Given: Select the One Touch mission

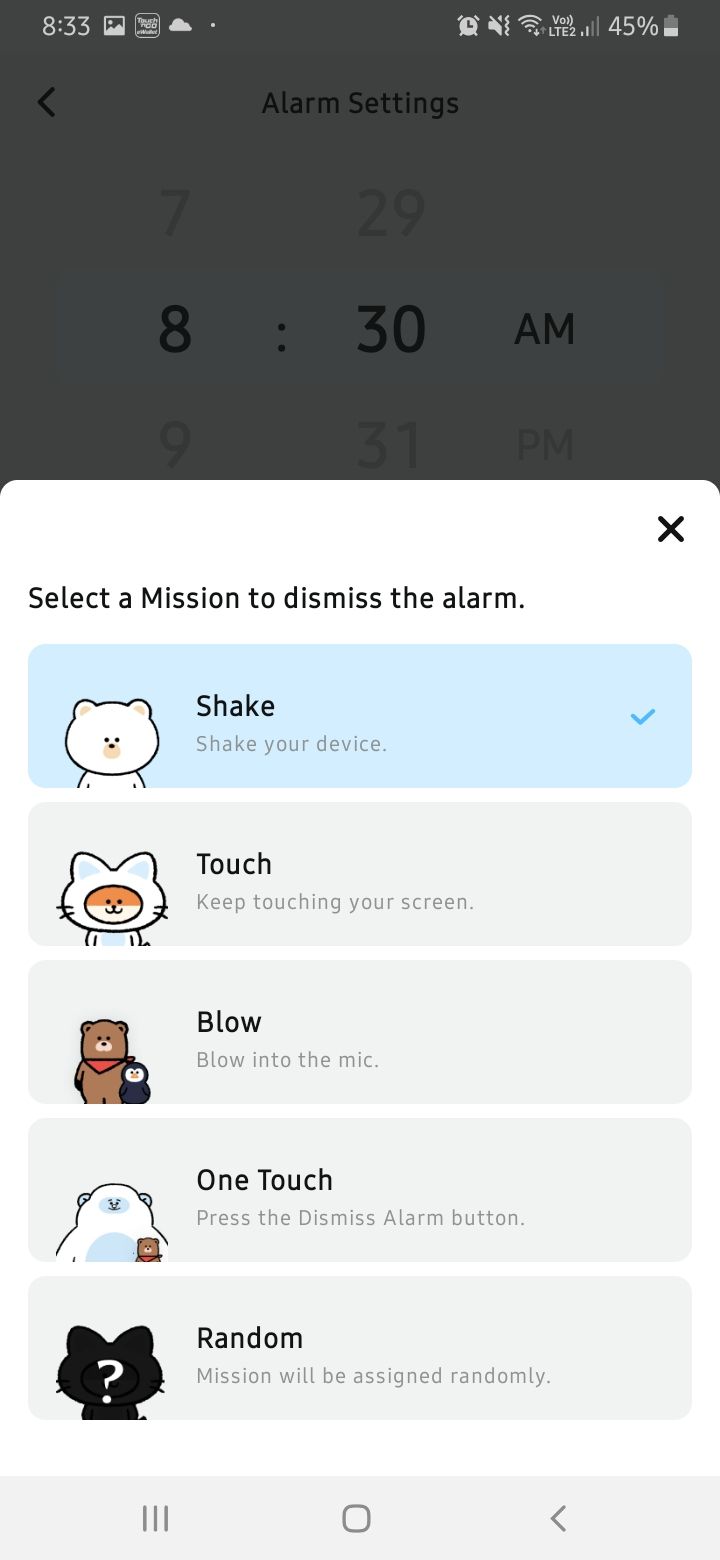Looking at the screenshot, I should click(360, 1190).
